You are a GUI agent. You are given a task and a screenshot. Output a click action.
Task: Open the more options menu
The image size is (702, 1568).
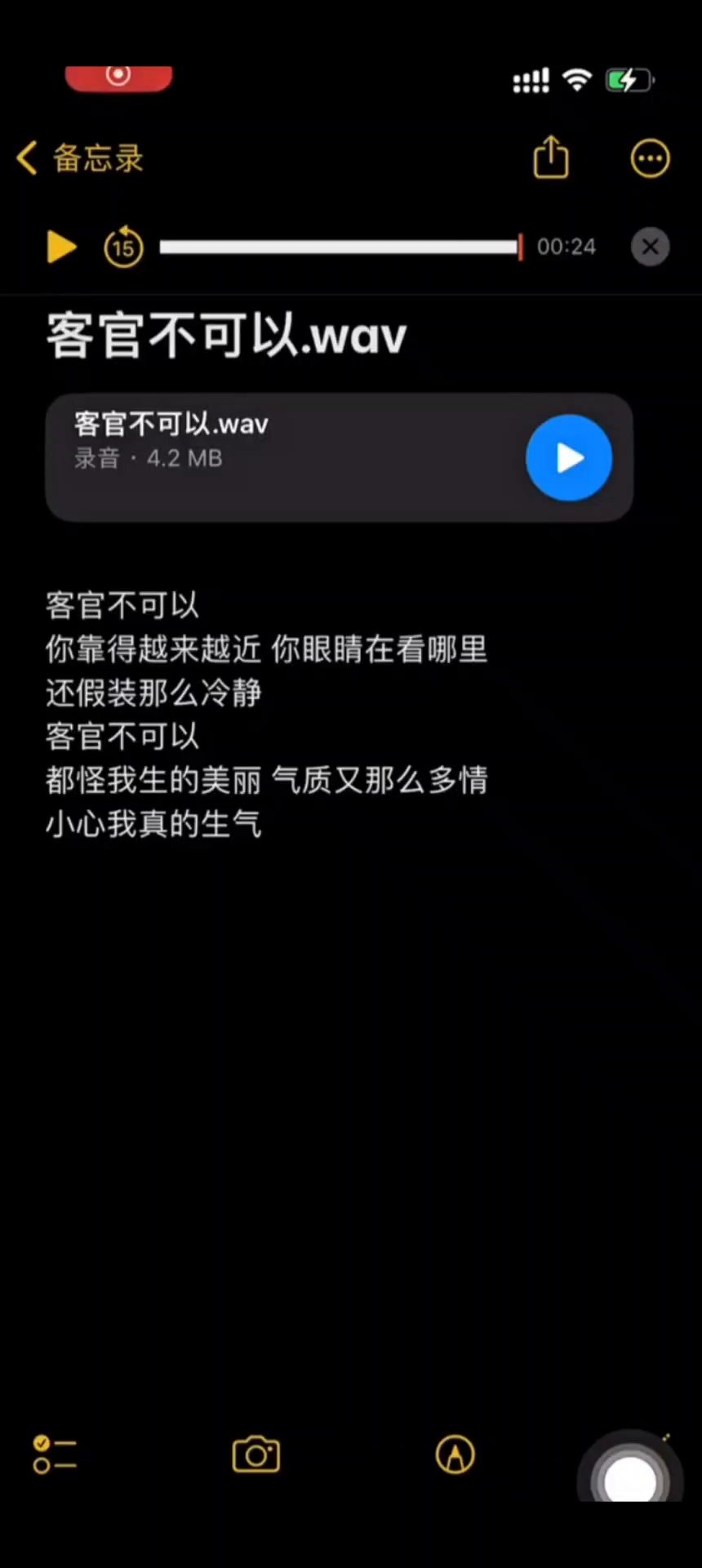click(650, 158)
